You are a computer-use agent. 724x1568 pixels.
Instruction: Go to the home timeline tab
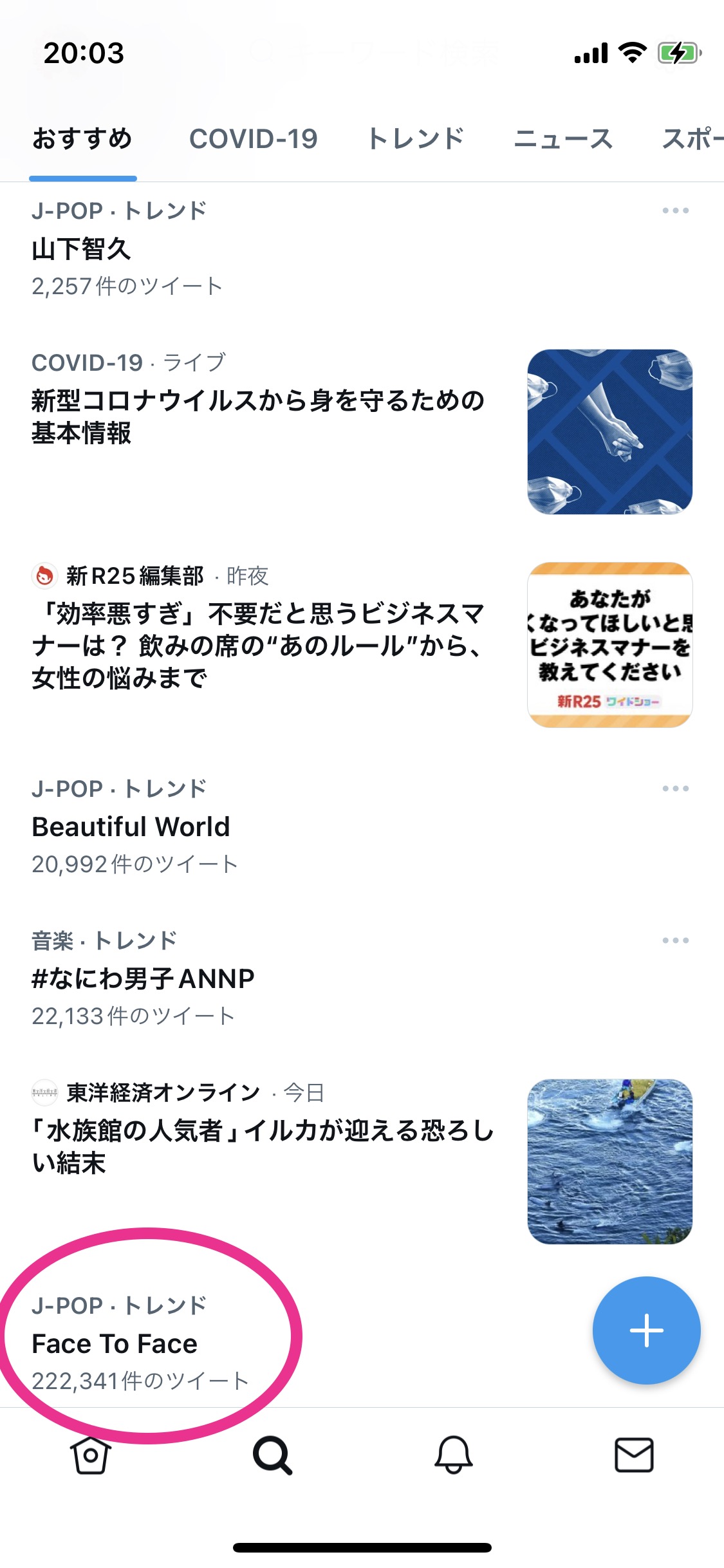point(90,1455)
